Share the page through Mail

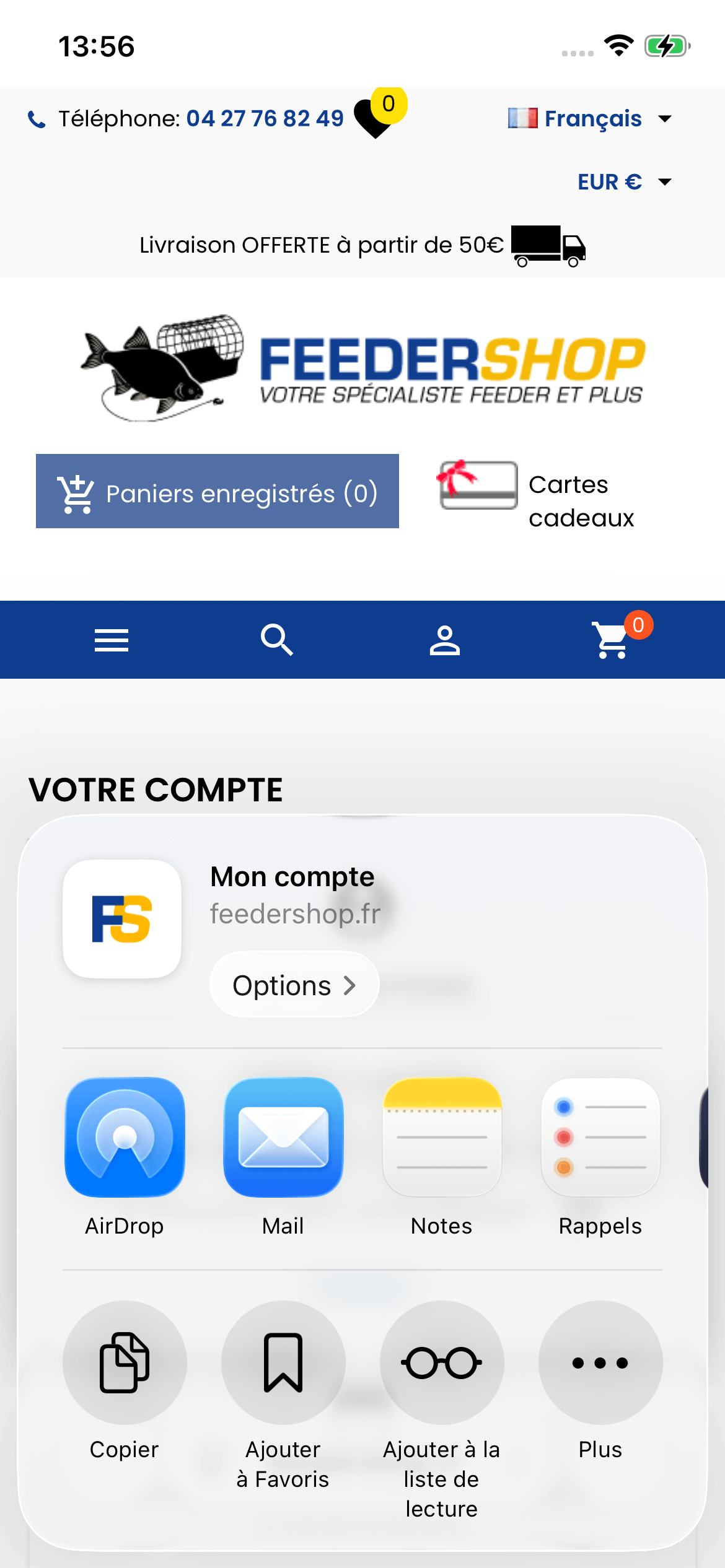(x=283, y=1137)
